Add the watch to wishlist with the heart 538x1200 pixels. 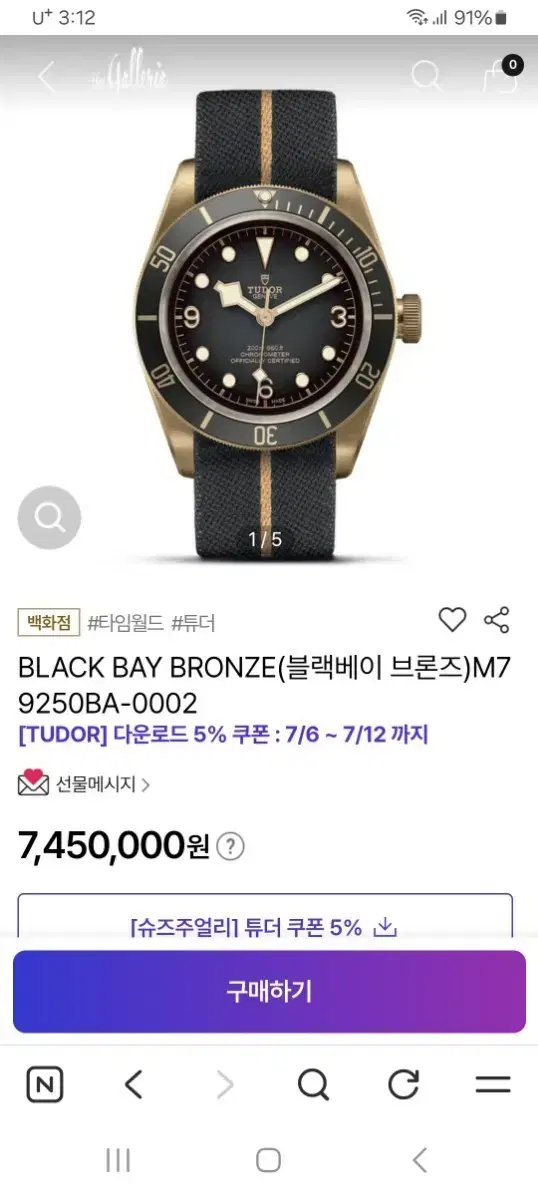[453, 620]
